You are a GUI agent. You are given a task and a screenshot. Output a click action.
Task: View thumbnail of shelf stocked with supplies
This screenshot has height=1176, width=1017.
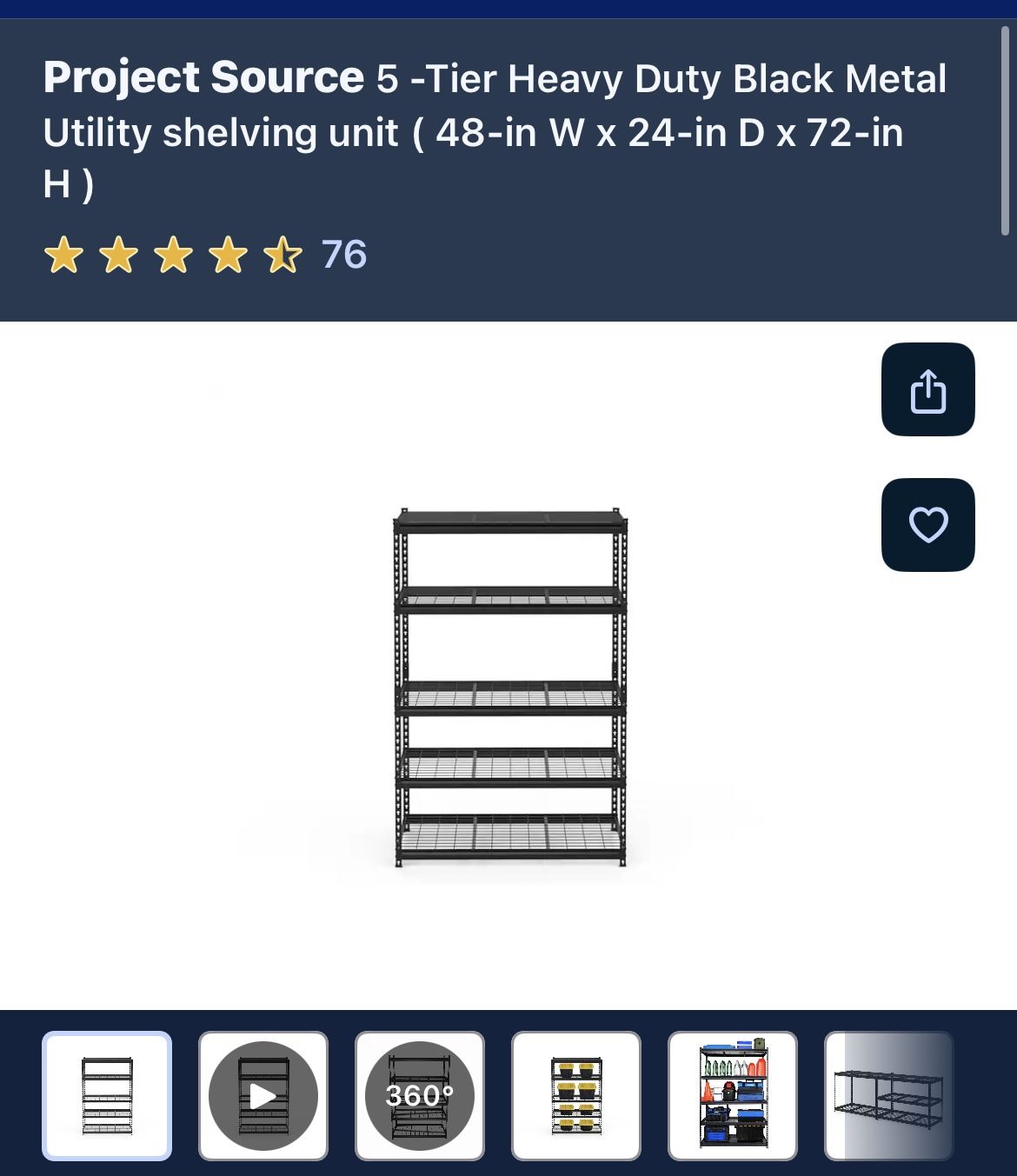click(x=733, y=1096)
